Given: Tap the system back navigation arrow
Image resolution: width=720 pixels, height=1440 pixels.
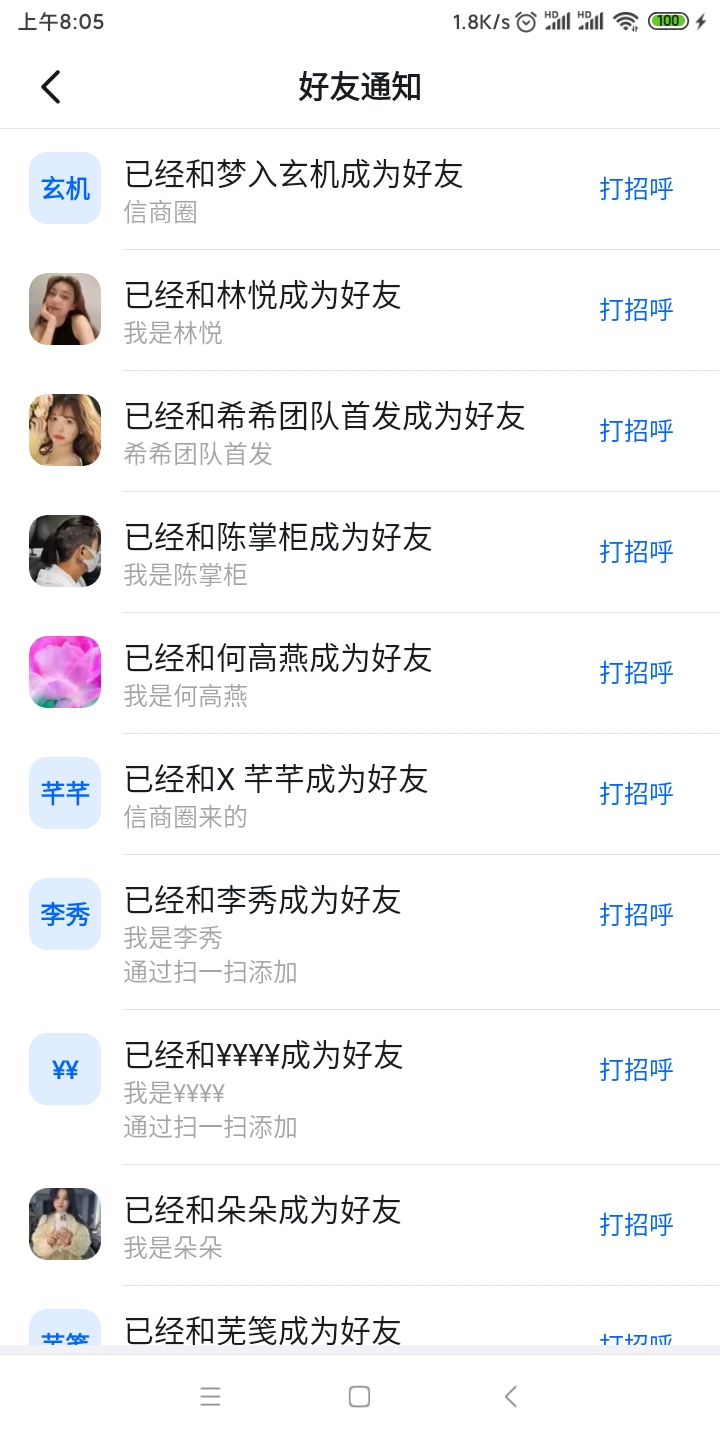Looking at the screenshot, I should (x=510, y=1396).
